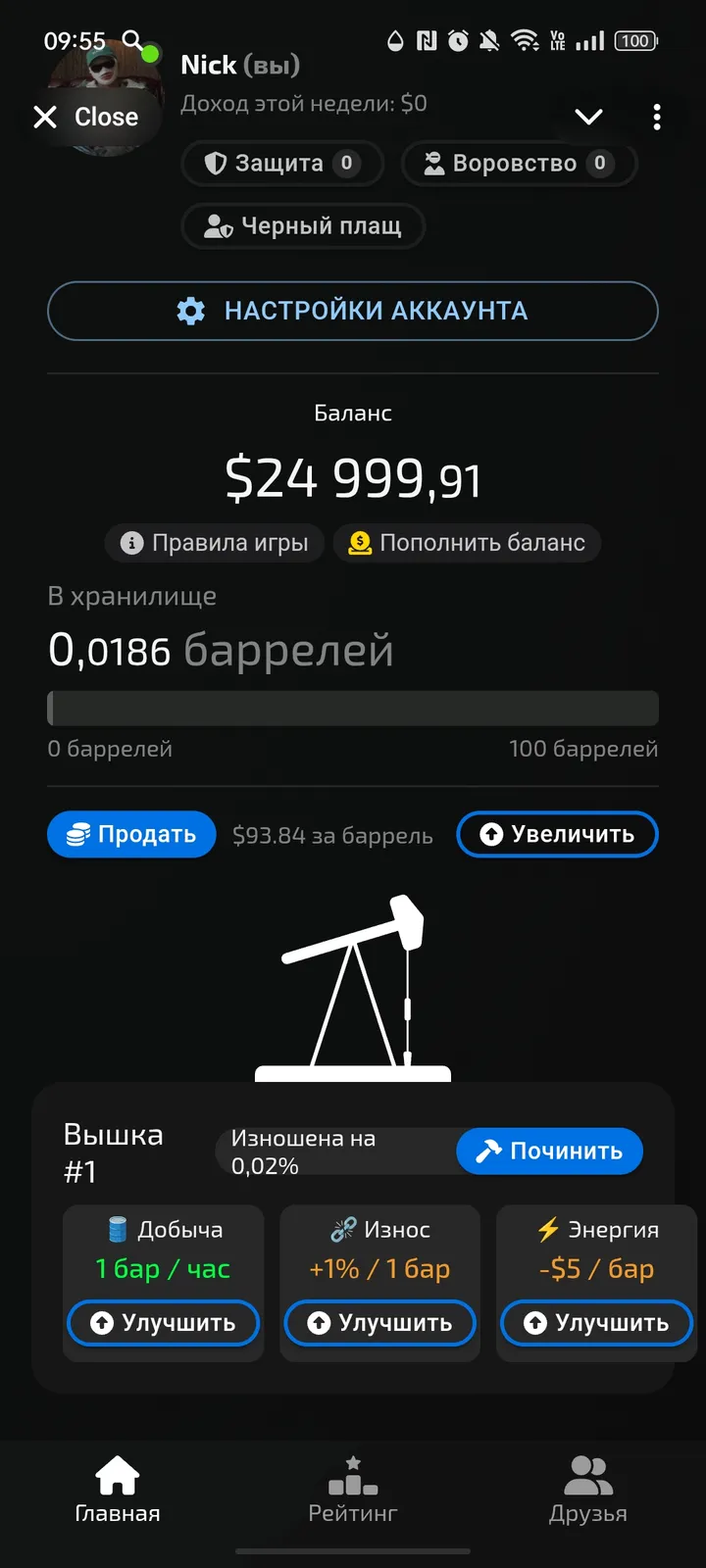Screen dimensions: 706x1568
Task: Tap the barrel storage progress bar
Action: (353, 708)
